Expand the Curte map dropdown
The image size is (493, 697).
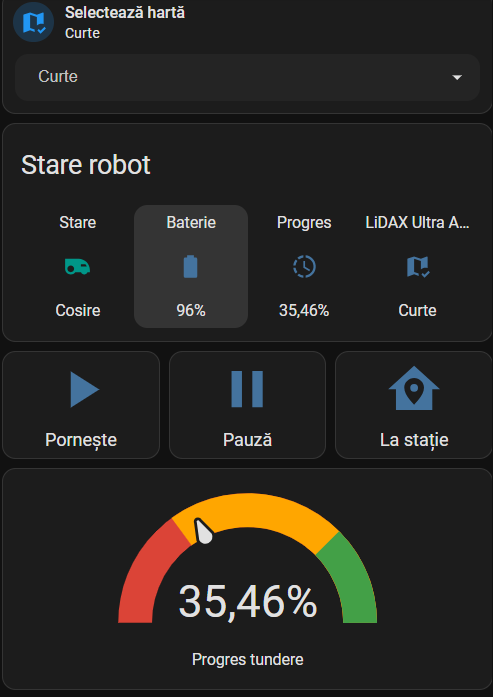(247, 77)
